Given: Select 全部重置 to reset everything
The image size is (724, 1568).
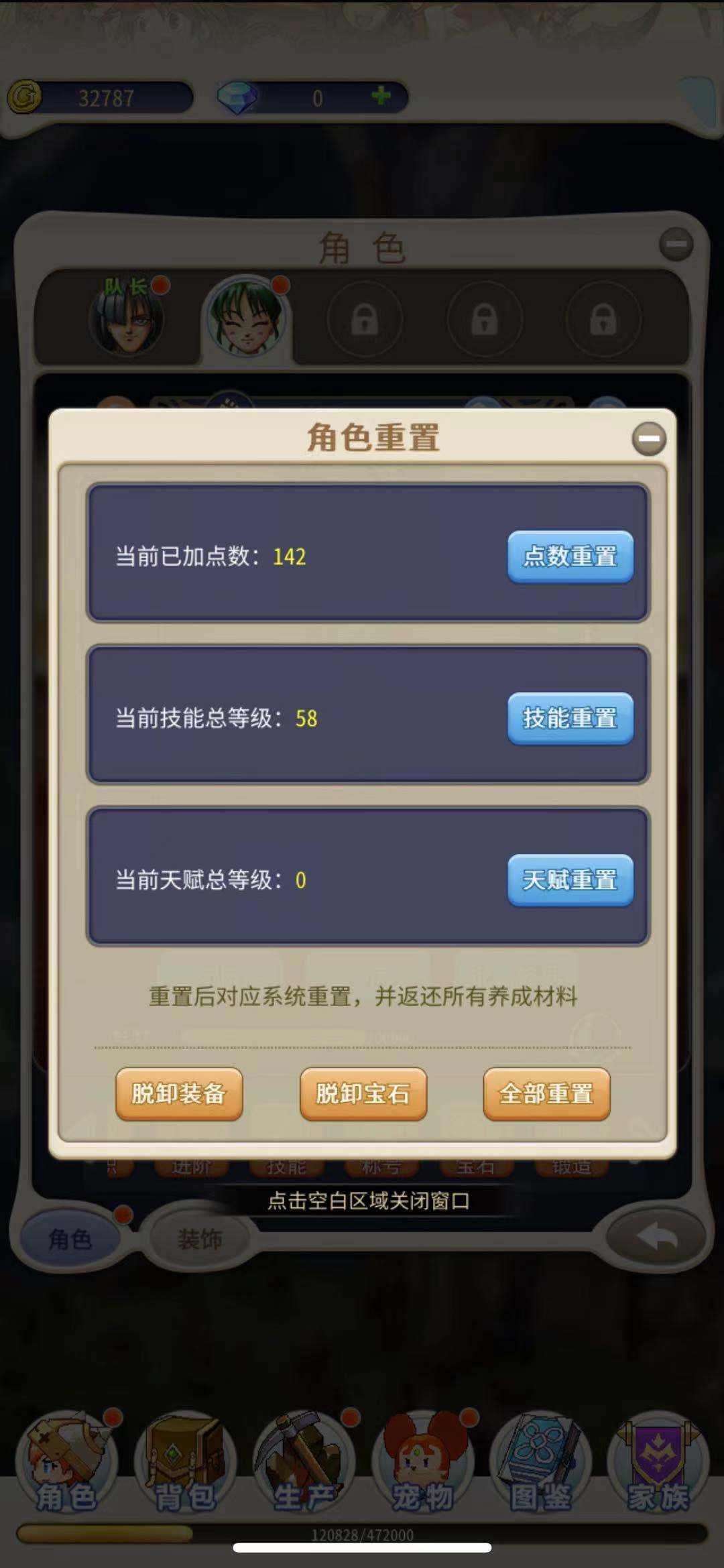Looking at the screenshot, I should click(546, 1093).
